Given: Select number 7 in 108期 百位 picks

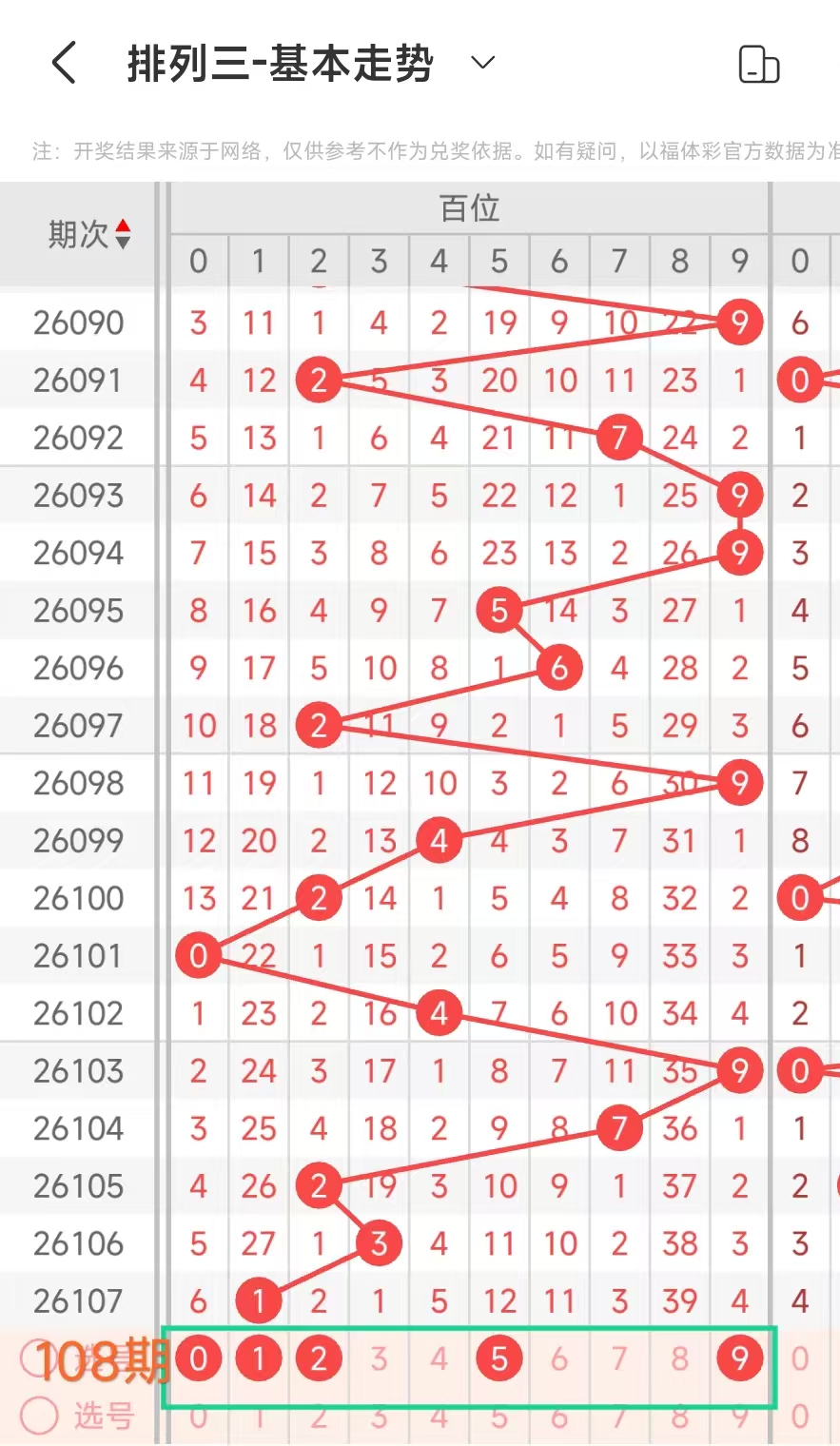Looking at the screenshot, I should point(619,1358).
